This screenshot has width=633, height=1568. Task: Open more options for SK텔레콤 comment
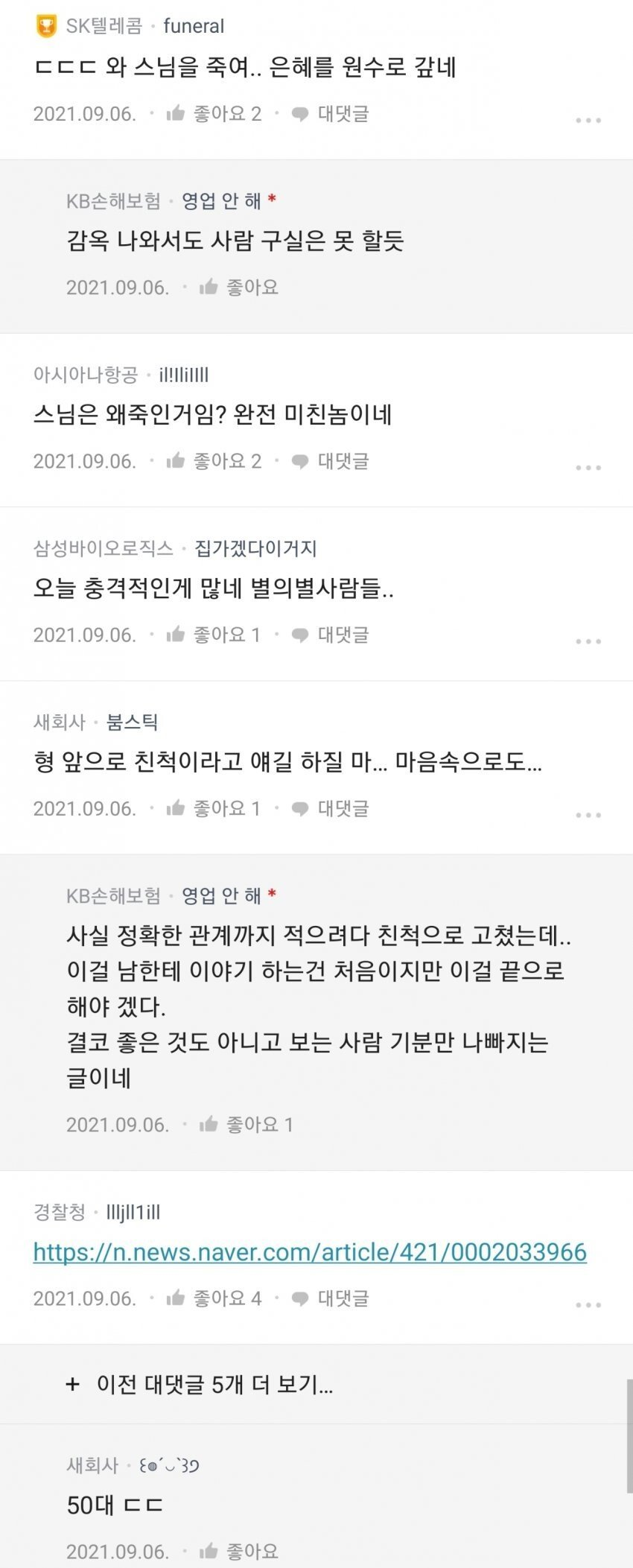[588, 120]
